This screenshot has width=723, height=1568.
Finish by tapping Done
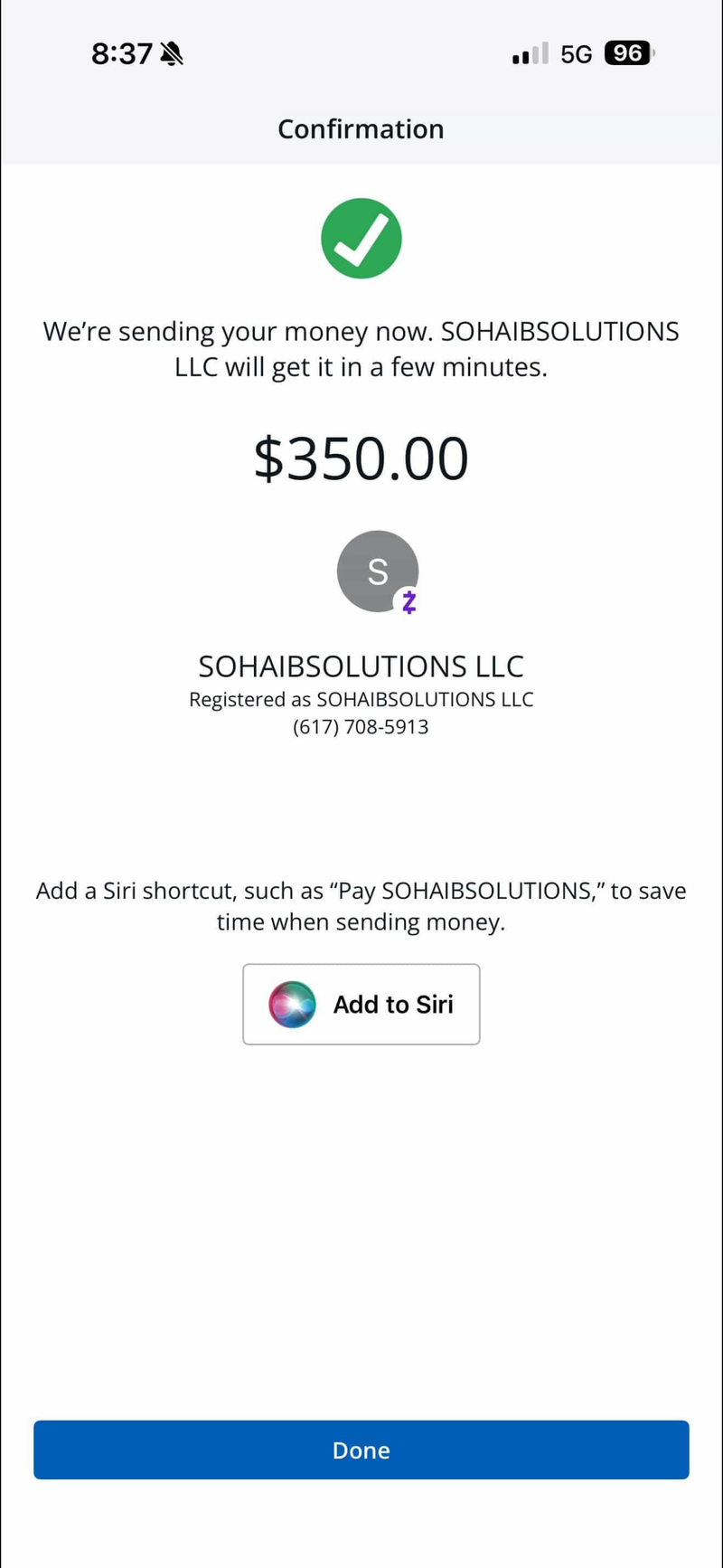[x=361, y=1450]
